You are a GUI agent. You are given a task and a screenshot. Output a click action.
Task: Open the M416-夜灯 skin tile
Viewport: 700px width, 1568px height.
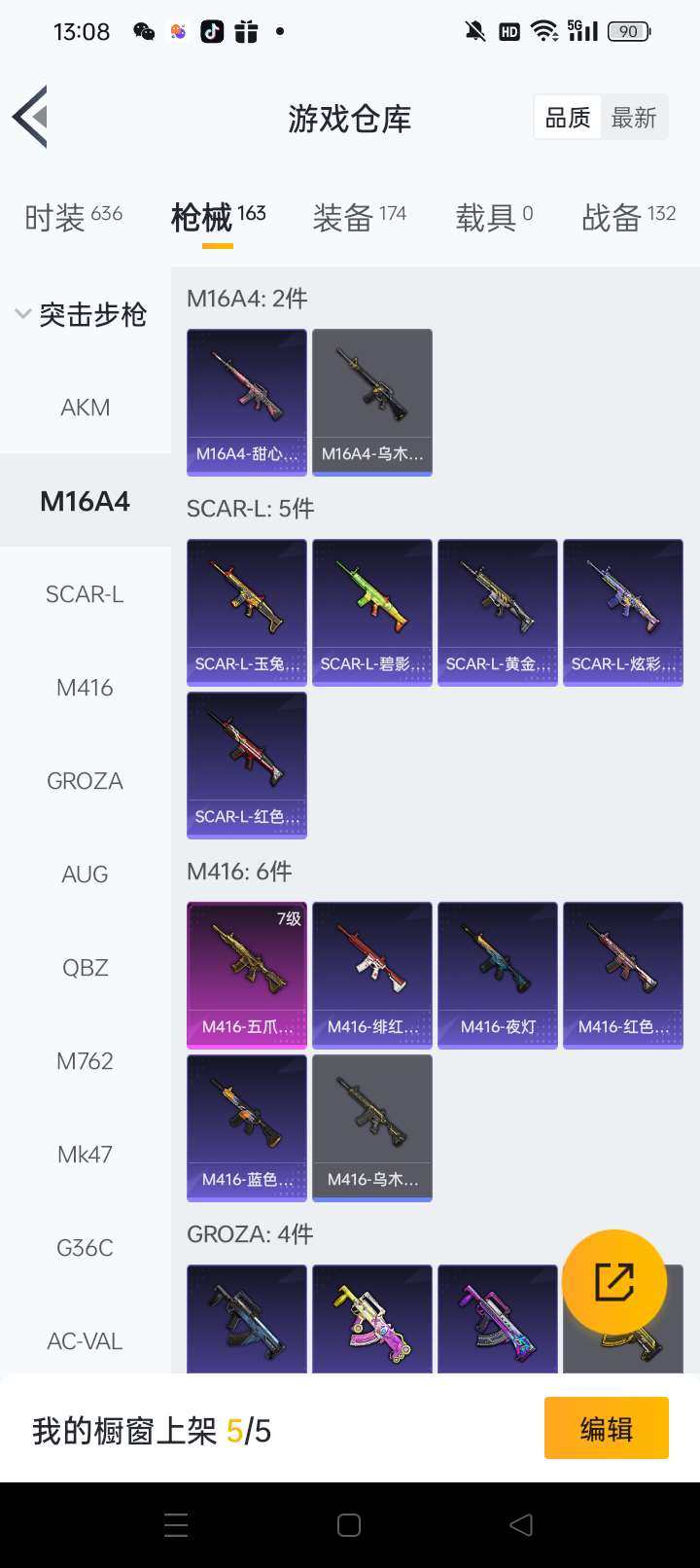tap(498, 975)
